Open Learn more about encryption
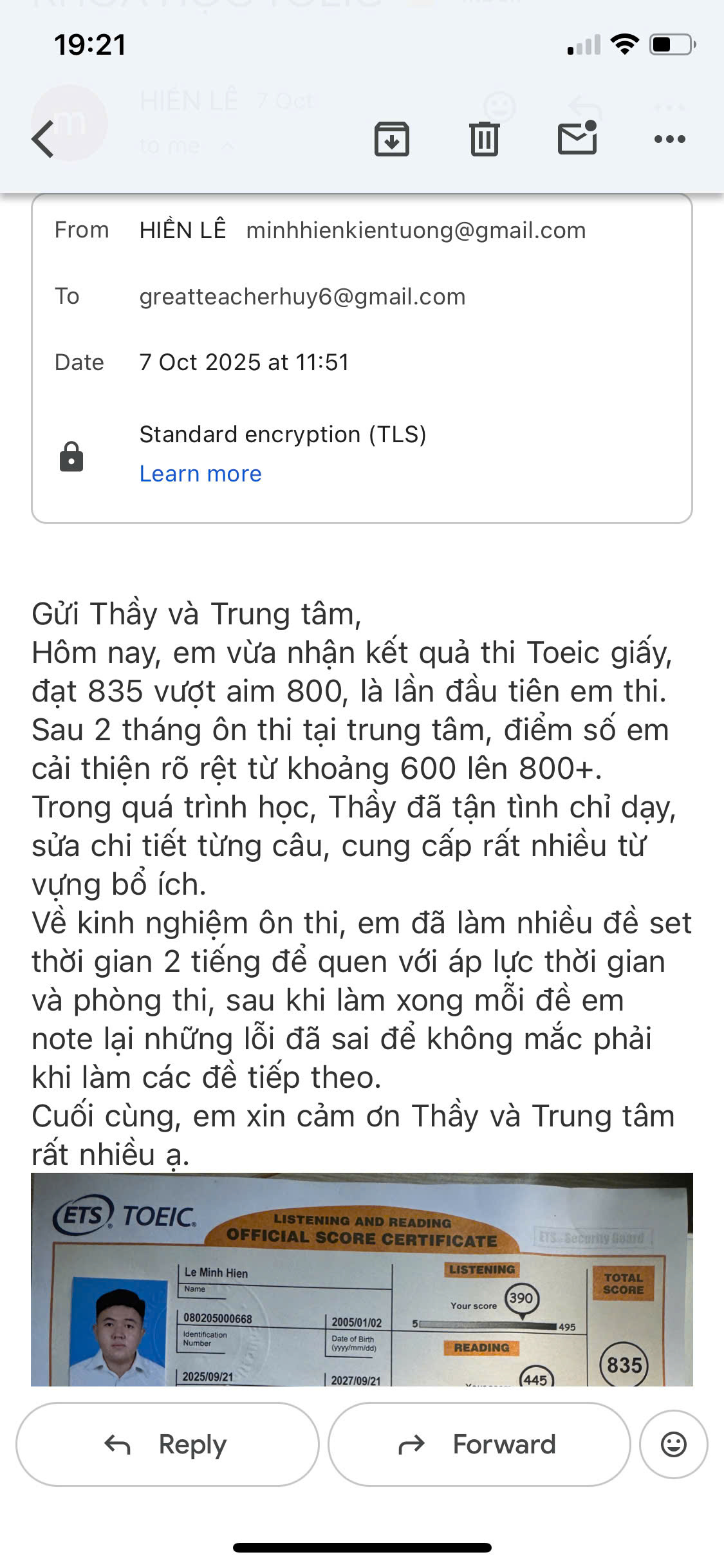This screenshot has height=1568, width=724. (x=200, y=474)
